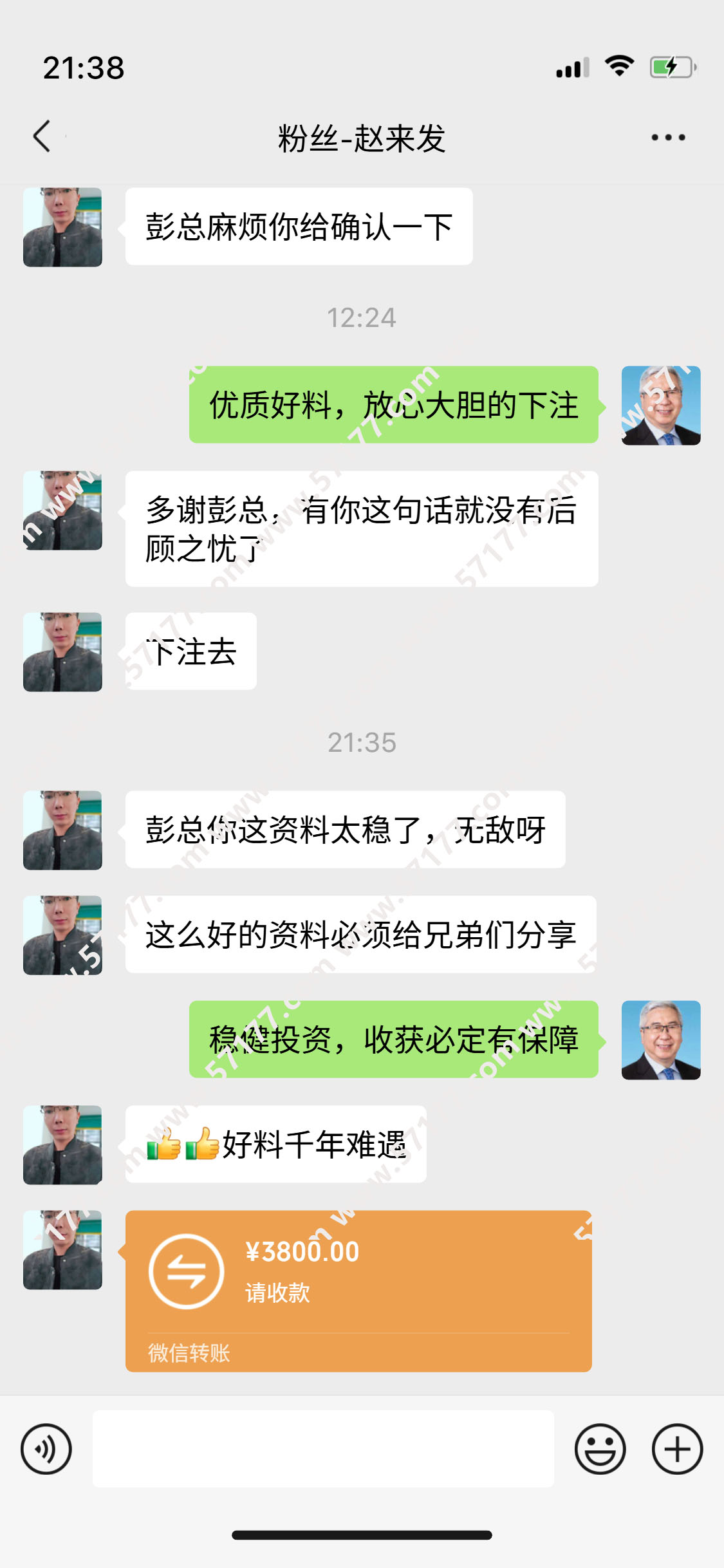Screen dimensions: 724x1568
Task: Tap sender avatar beside 下注去 message
Action: point(62,651)
